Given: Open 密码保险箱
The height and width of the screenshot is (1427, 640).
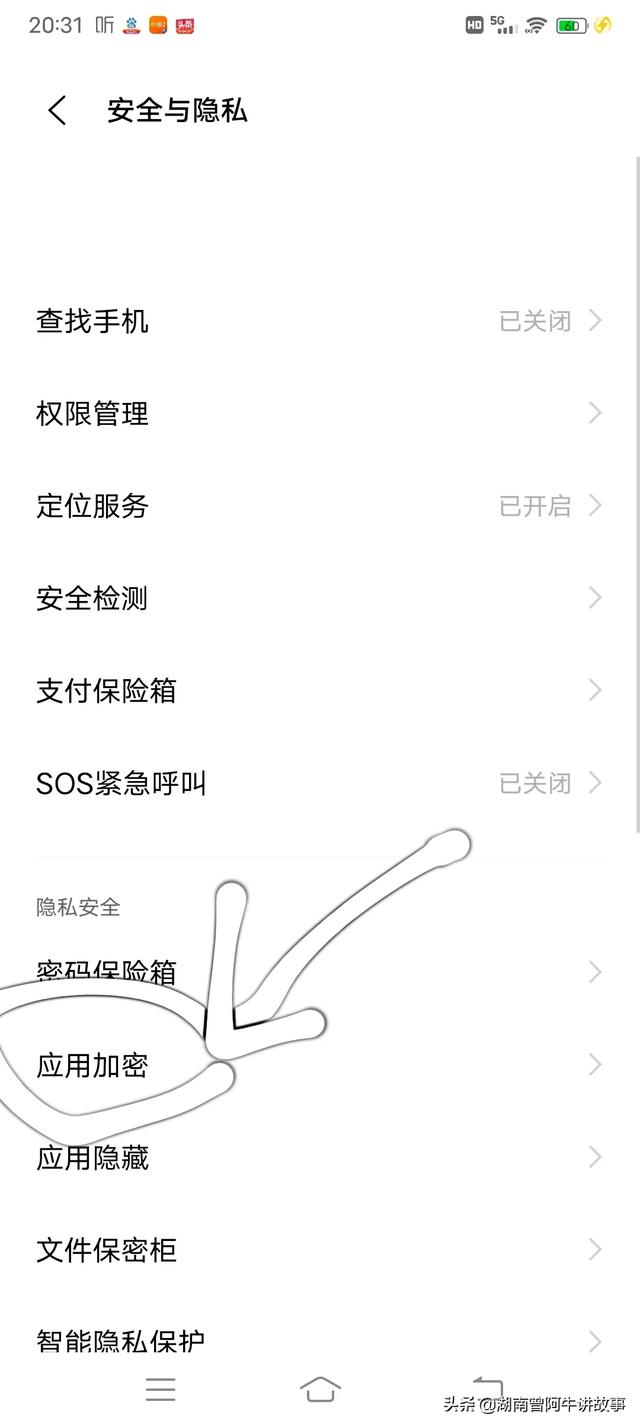Looking at the screenshot, I should pos(320,972).
